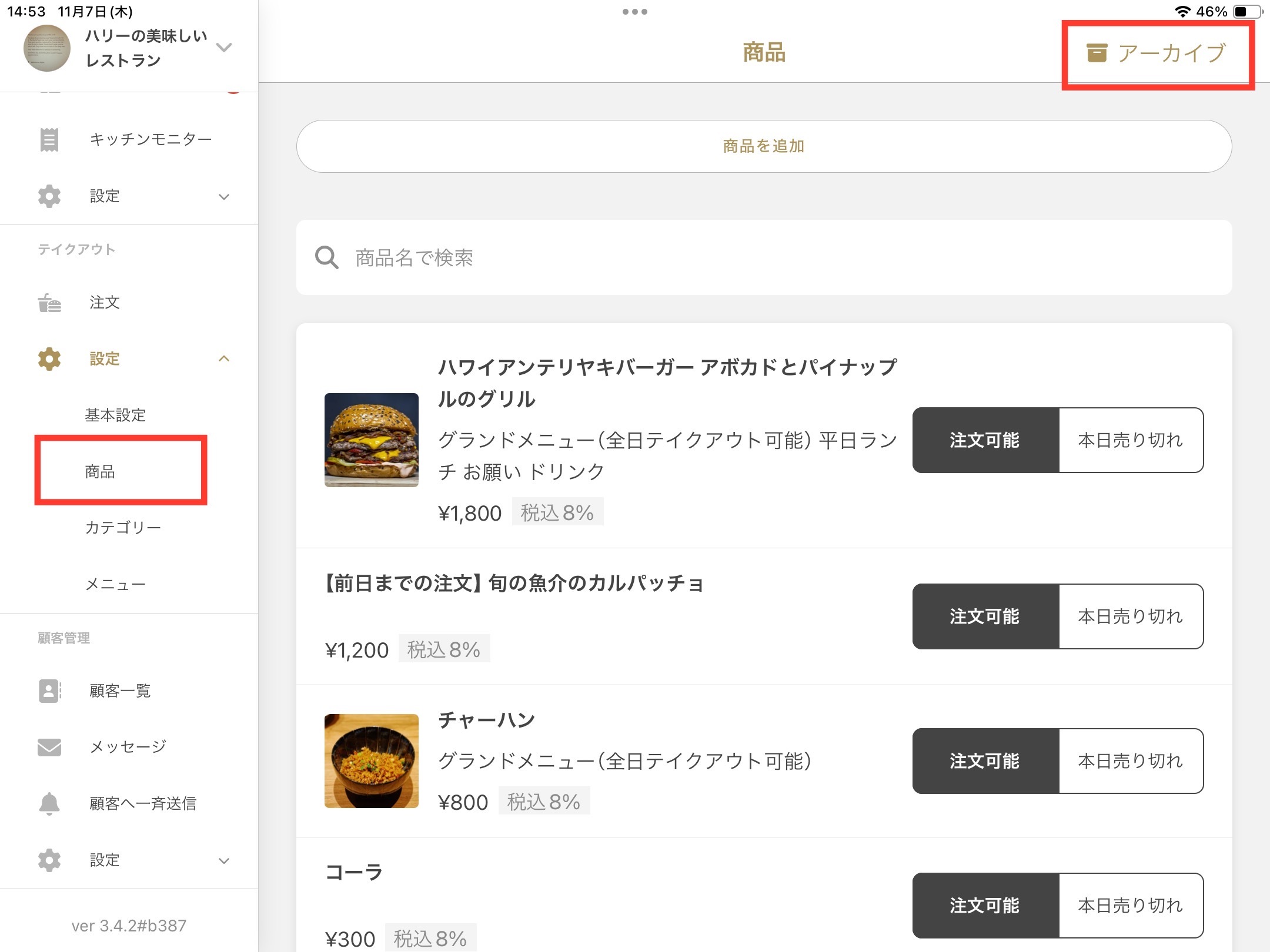The width and height of the screenshot is (1270, 952).
Task: Open メニュー settings
Action: [x=115, y=584]
